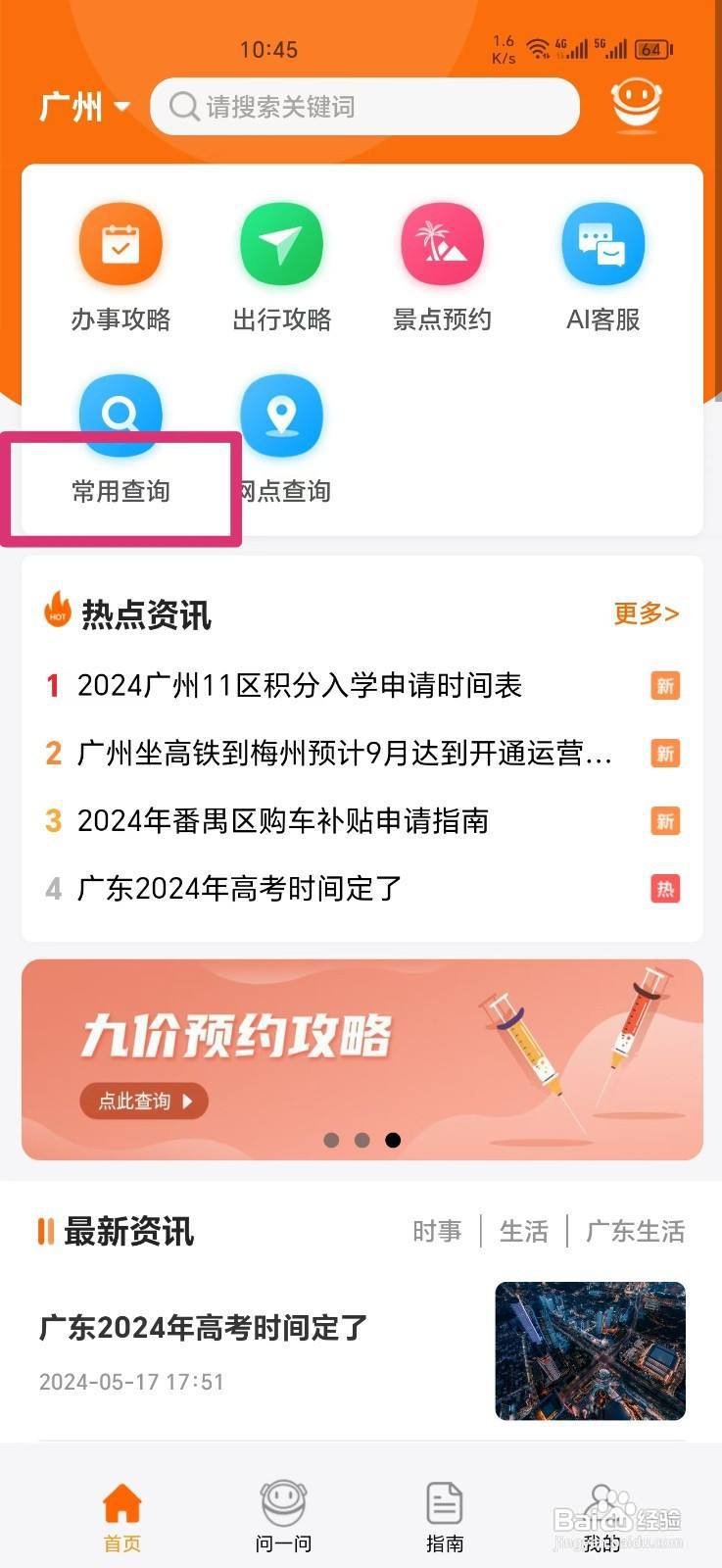Expand the 广州 city selector
Viewport: 722px width, 1568px height.
point(83,106)
